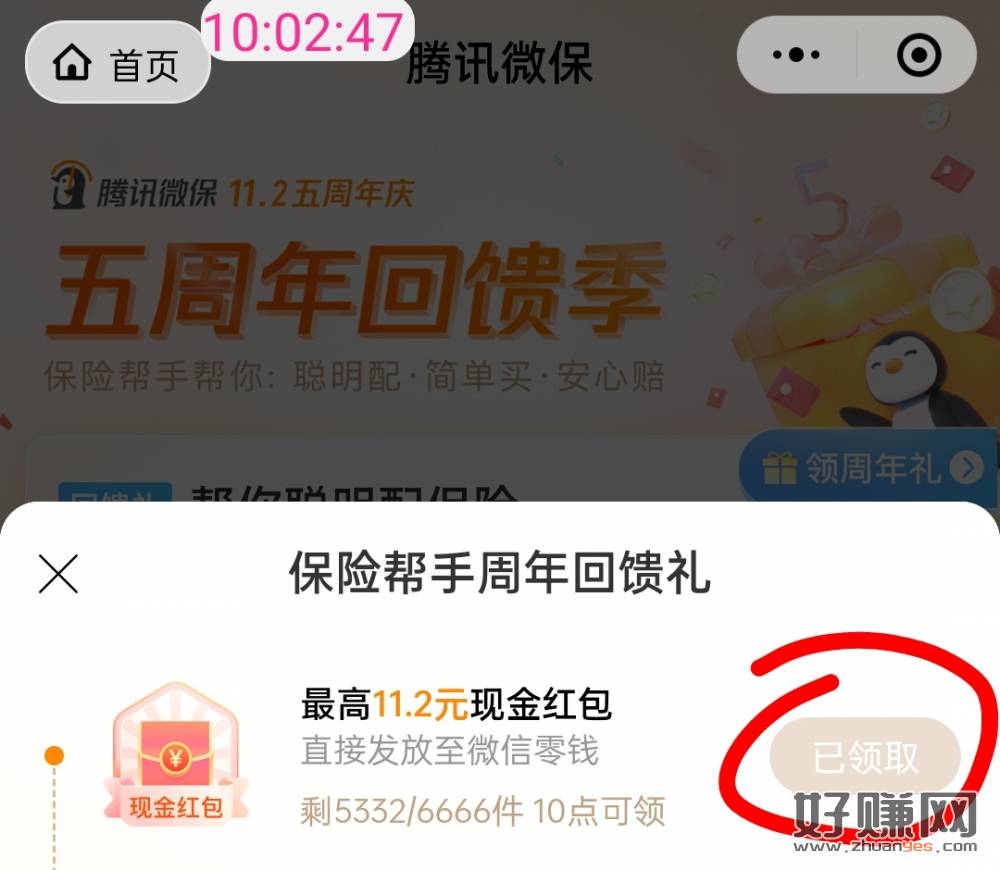Close the mini program via circle icon

click(x=918, y=56)
